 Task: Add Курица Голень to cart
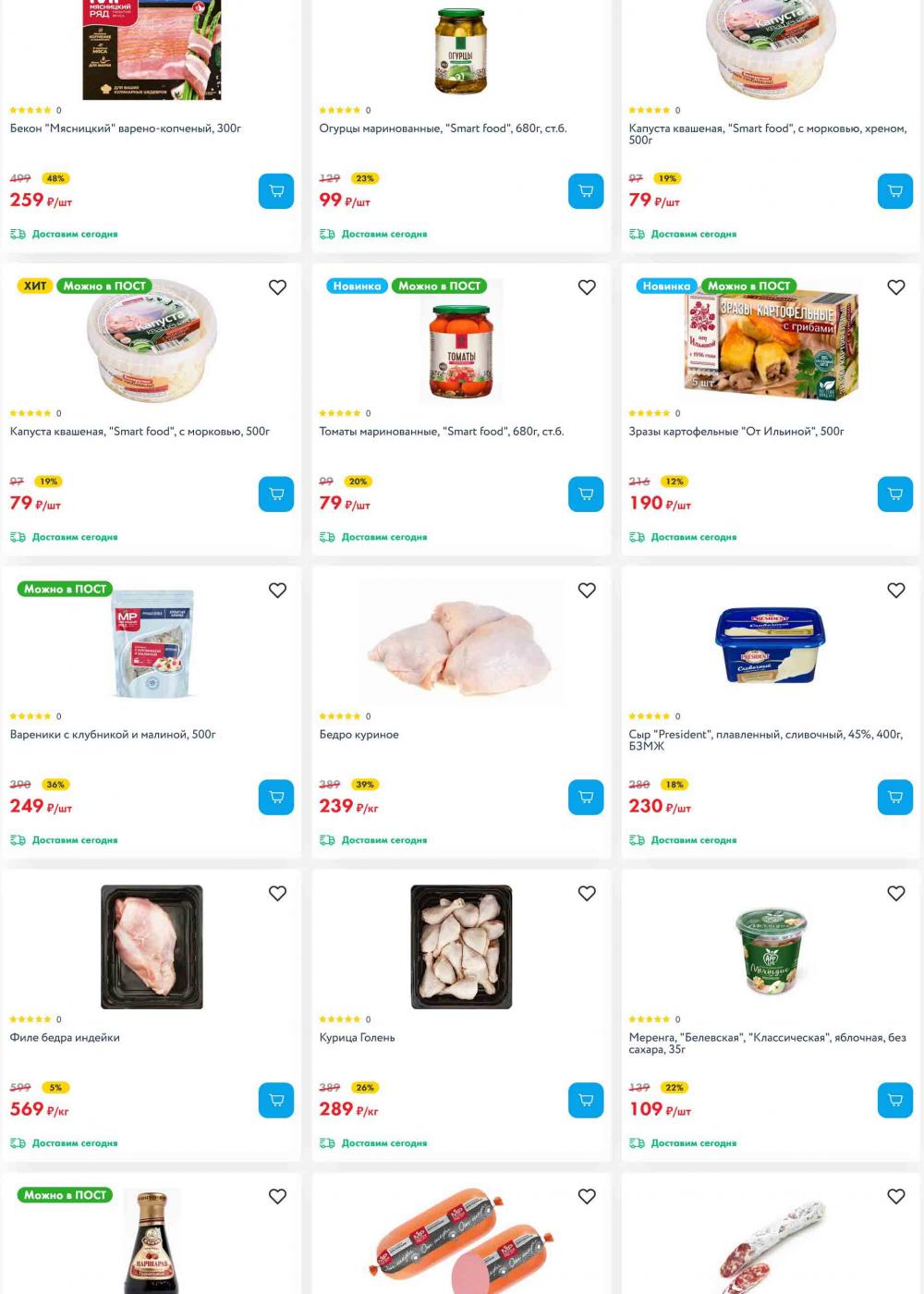tap(585, 1101)
